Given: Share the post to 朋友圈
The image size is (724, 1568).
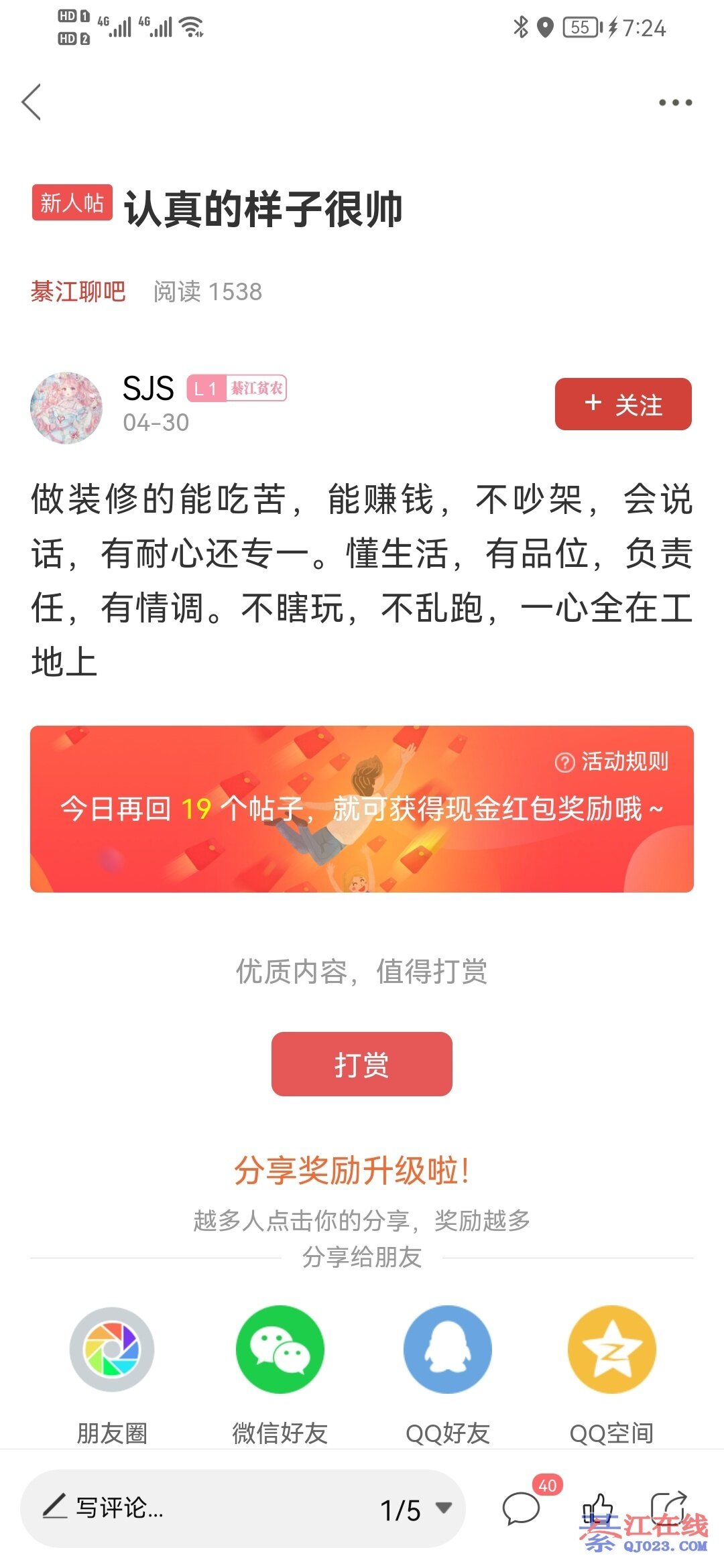Looking at the screenshot, I should pos(112,1350).
